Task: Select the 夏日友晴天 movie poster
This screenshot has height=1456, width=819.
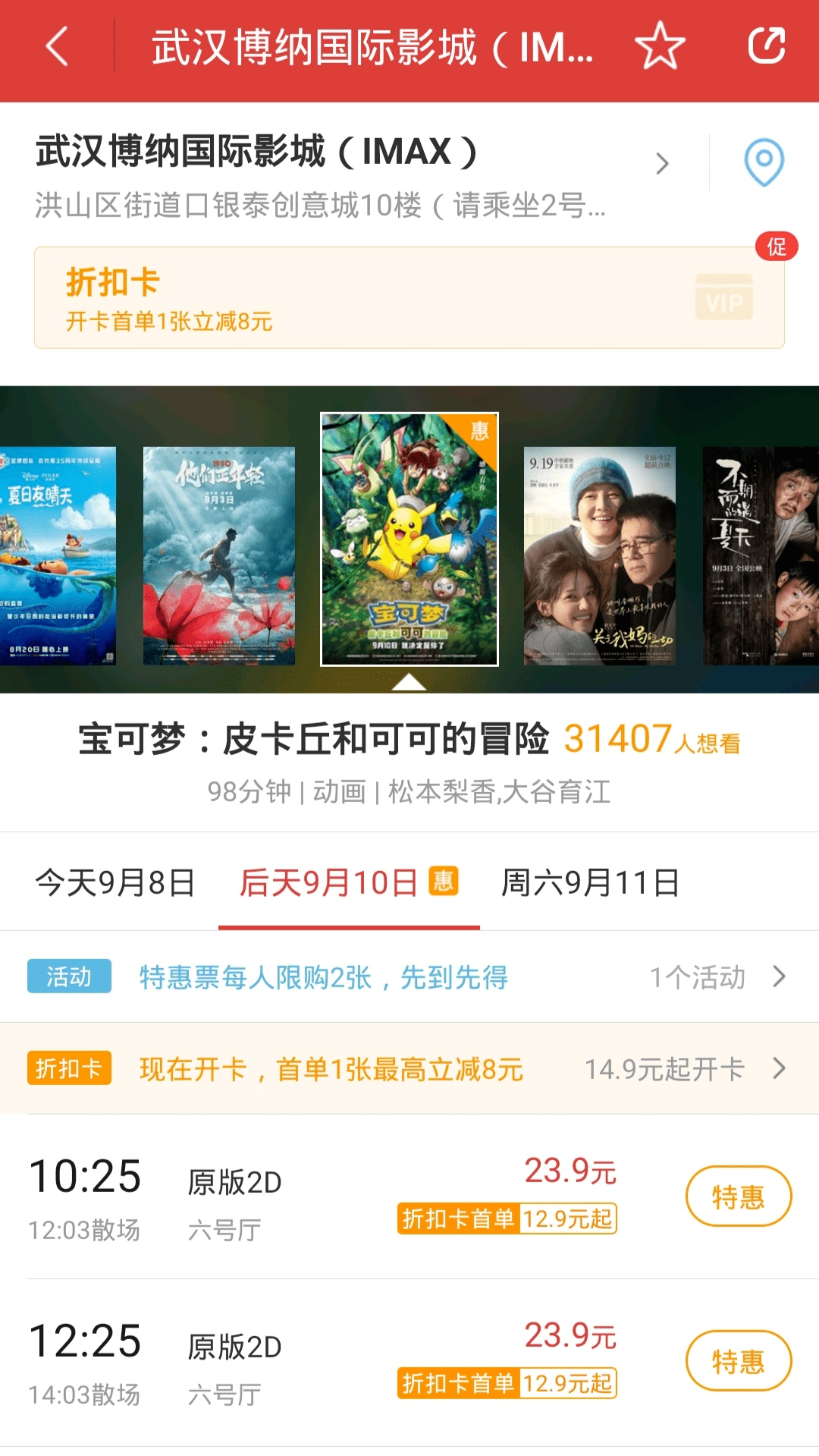Action: pos(57,555)
